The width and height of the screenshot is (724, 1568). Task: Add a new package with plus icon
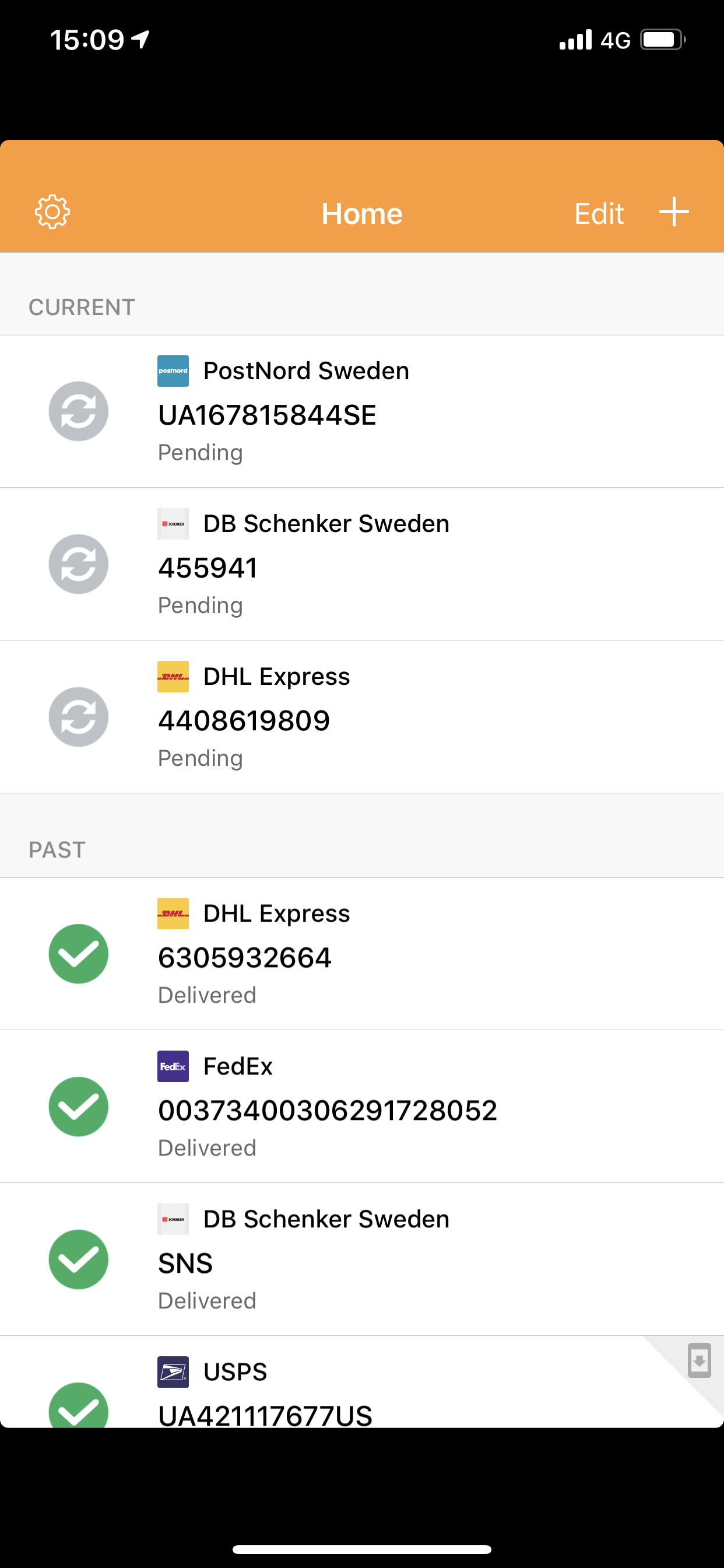point(674,212)
